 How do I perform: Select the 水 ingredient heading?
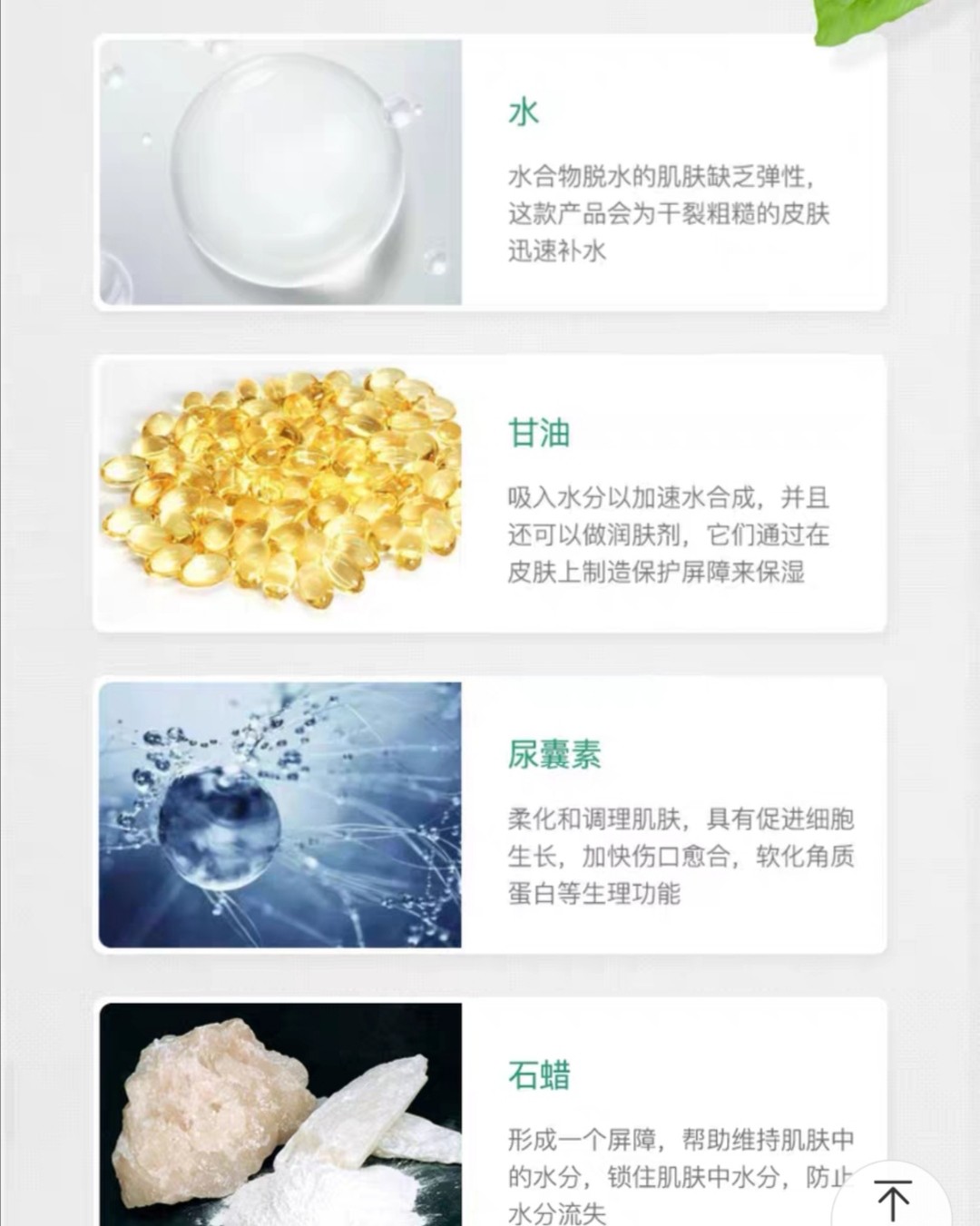tap(523, 111)
